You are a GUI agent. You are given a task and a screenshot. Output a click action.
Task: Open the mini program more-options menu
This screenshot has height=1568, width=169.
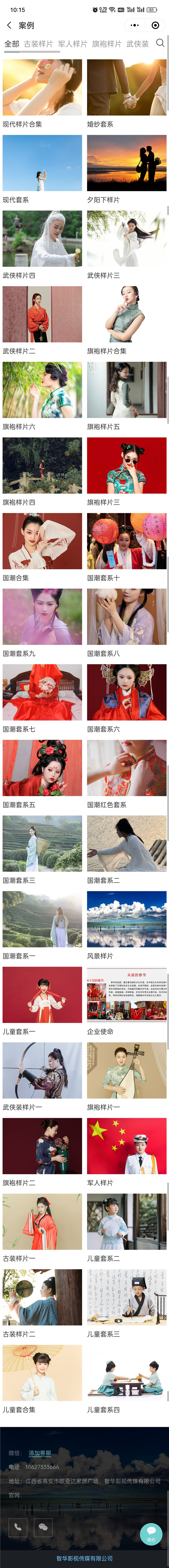135,26
